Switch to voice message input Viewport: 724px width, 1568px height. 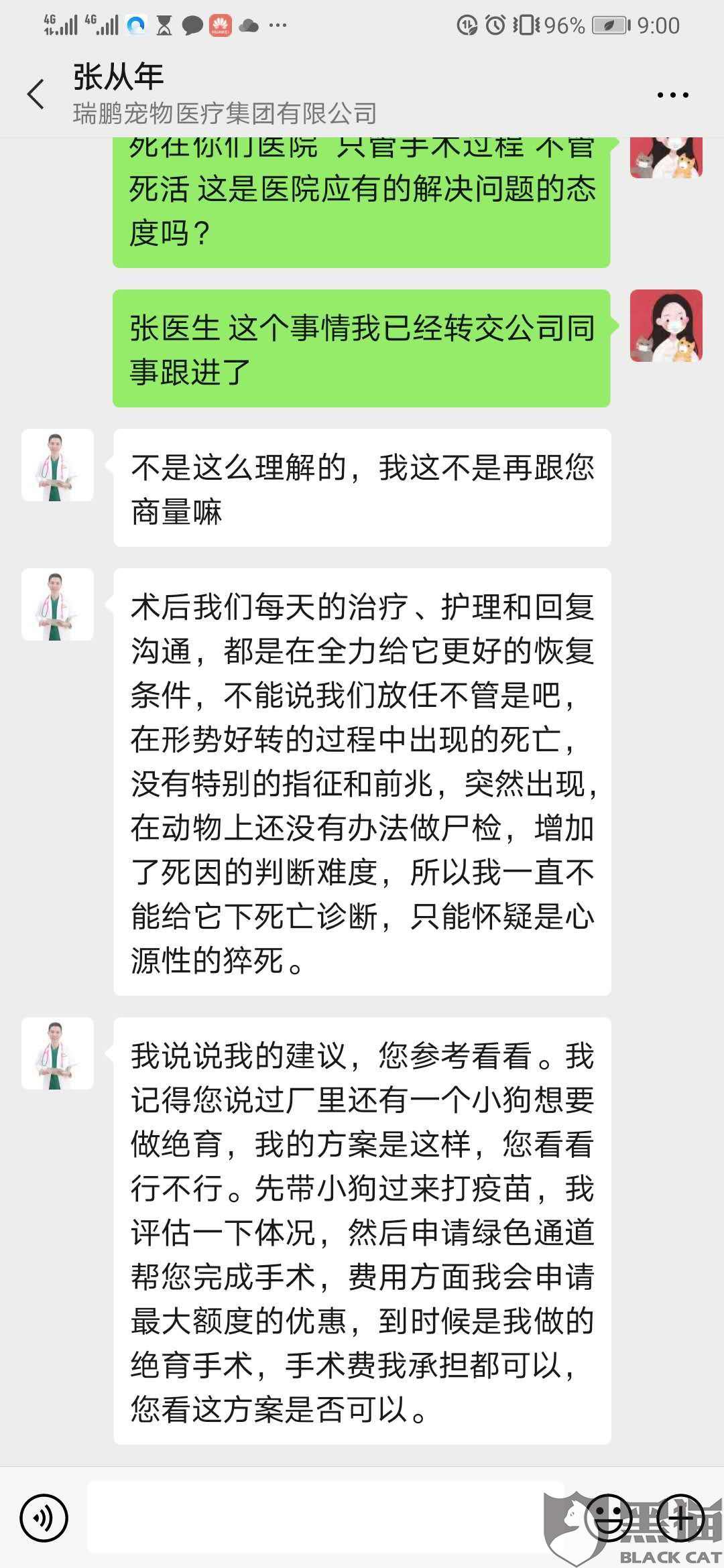(44, 1518)
